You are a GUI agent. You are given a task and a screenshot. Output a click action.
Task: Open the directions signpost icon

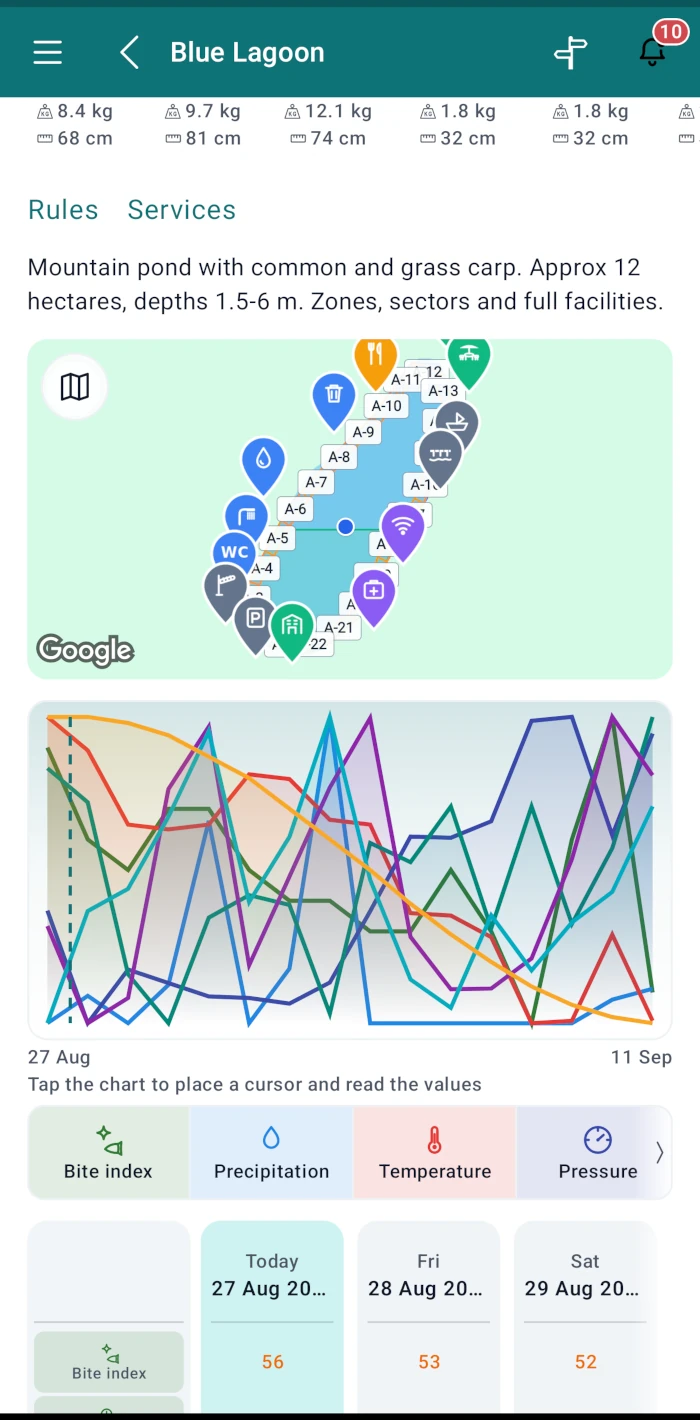pyautogui.click(x=571, y=53)
